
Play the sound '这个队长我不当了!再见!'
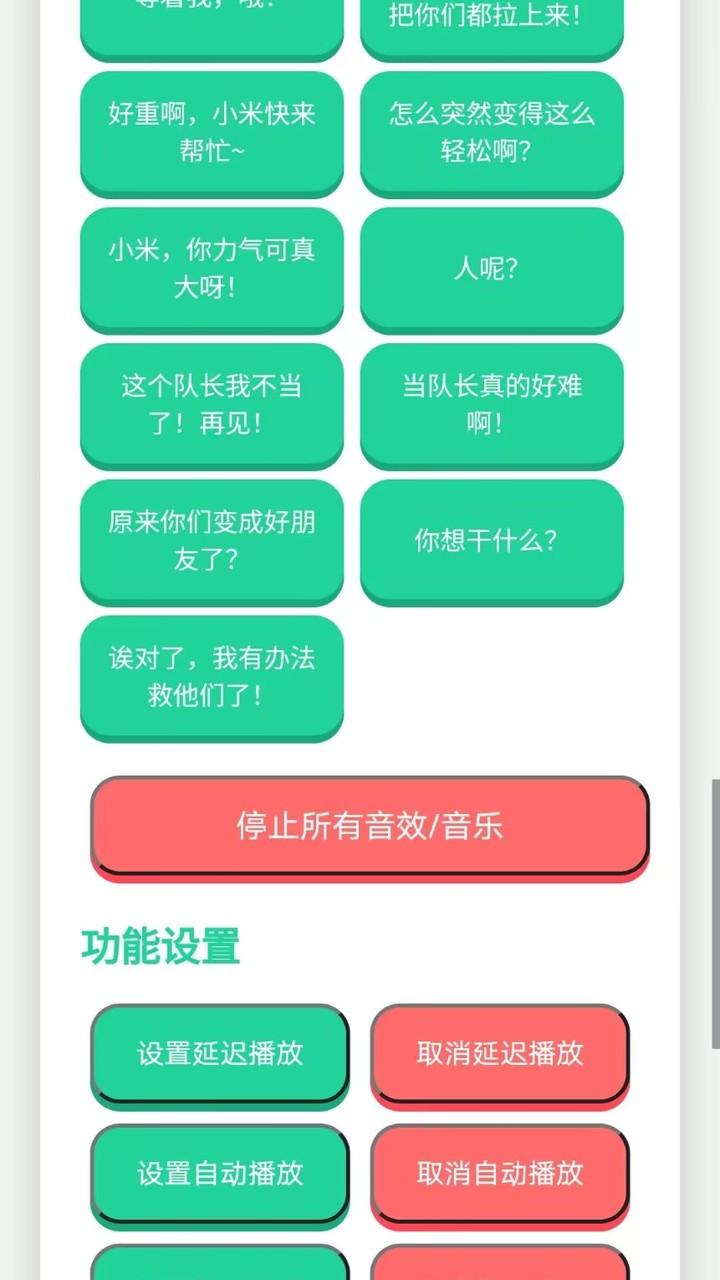(211, 404)
